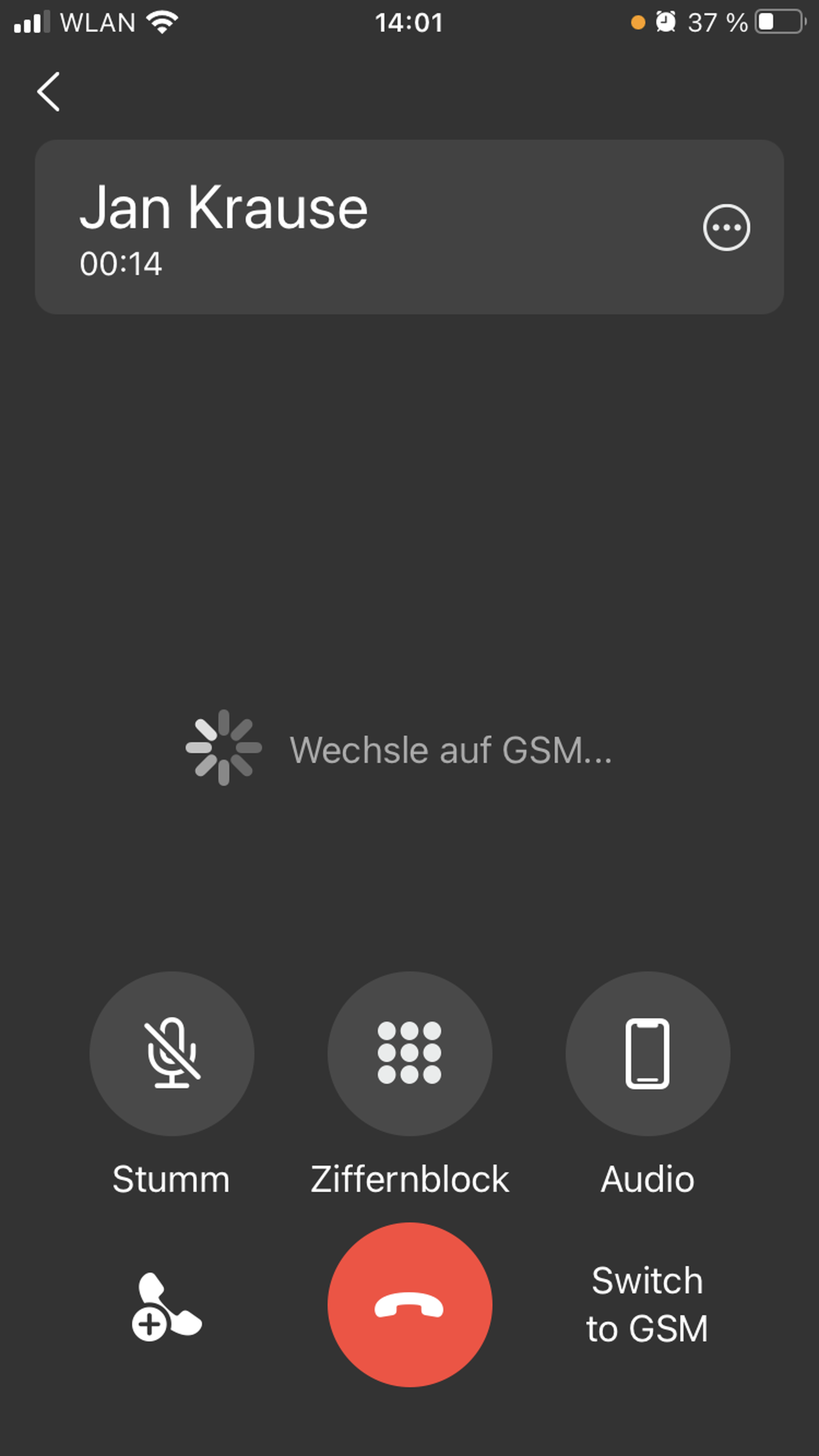
Task: Tap Switch to GSM
Action: pos(647,1305)
